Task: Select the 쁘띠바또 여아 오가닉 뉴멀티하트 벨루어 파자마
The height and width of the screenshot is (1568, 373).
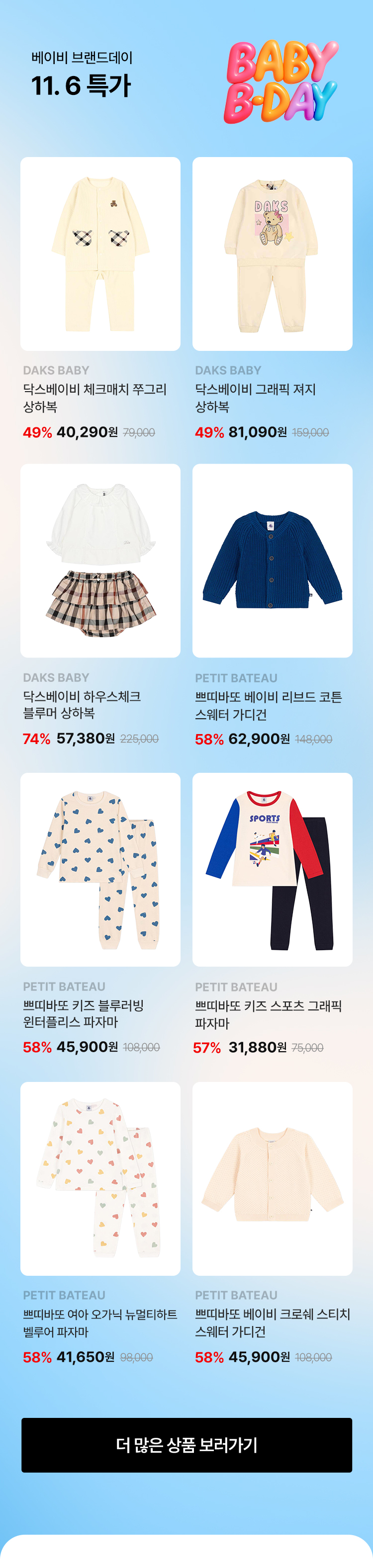Action: [100, 1178]
